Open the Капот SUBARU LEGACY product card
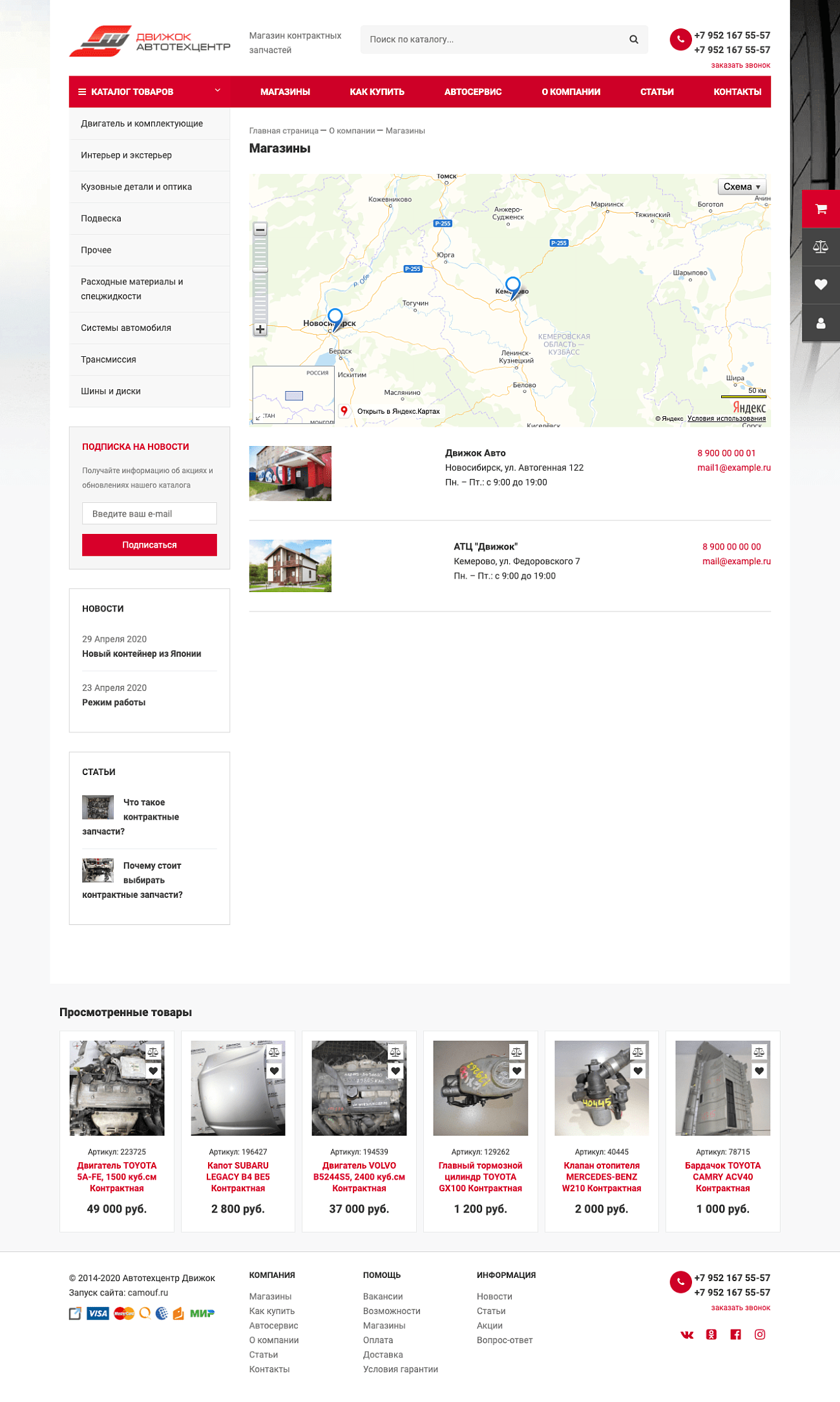Screen dimensions: 840x1402 (238, 1176)
